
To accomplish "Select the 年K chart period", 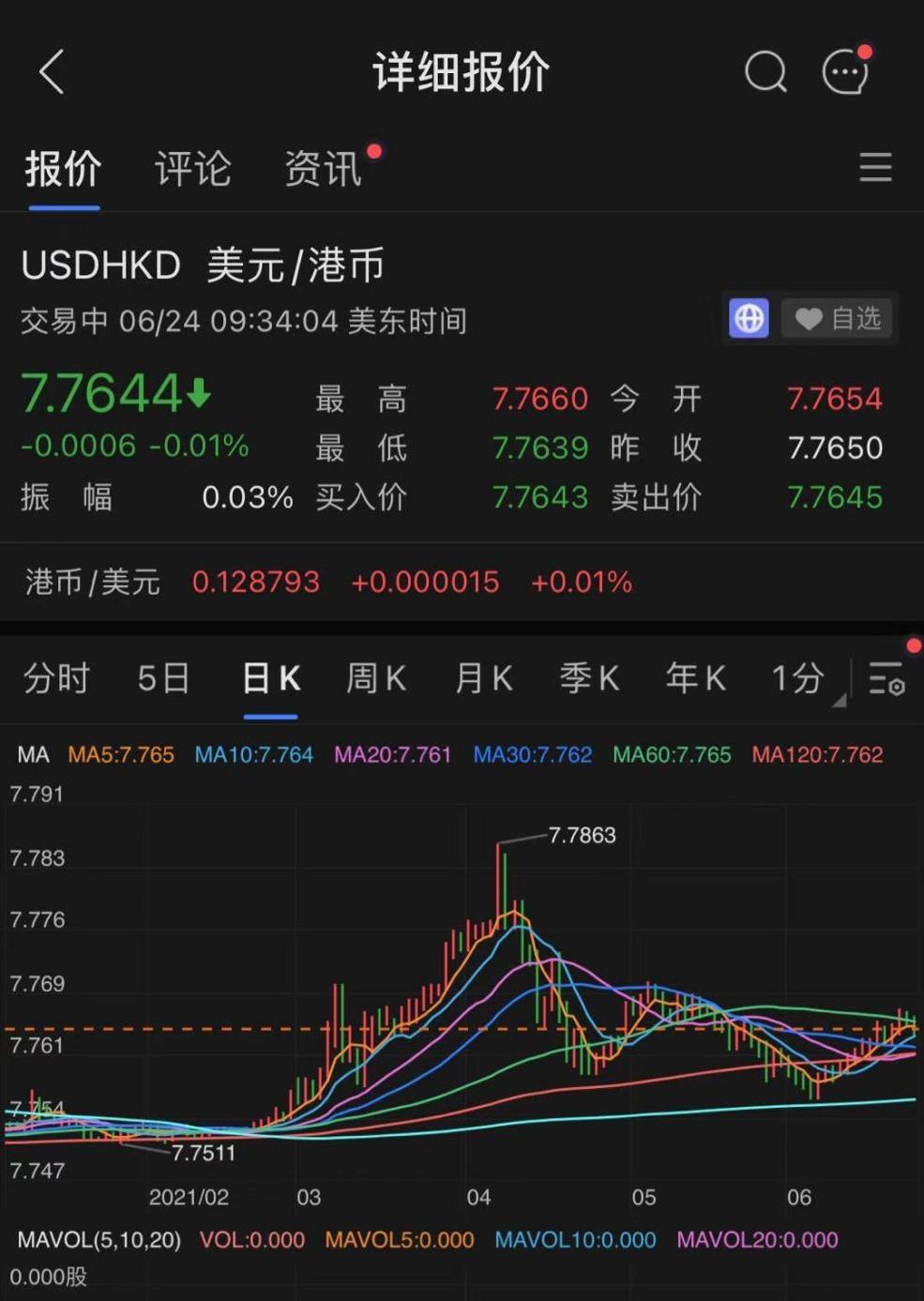I will pos(695,677).
